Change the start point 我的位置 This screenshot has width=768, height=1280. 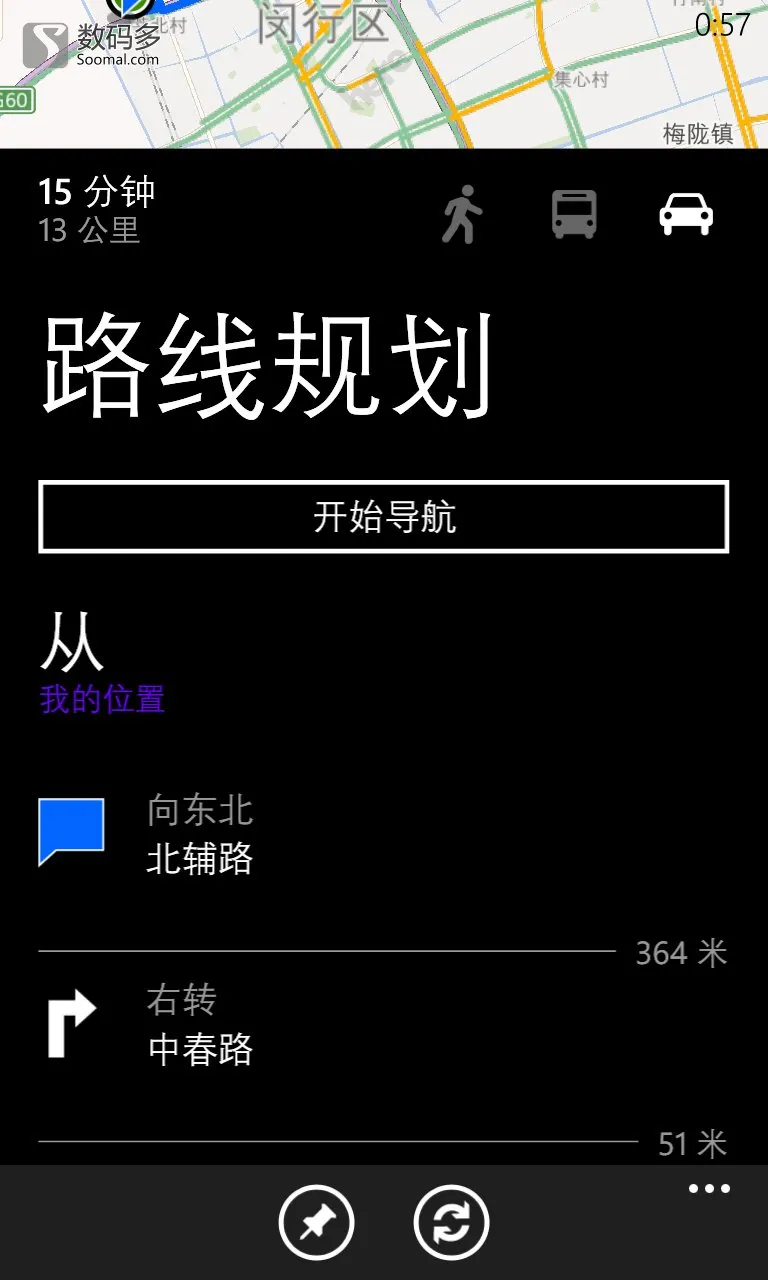[102, 699]
